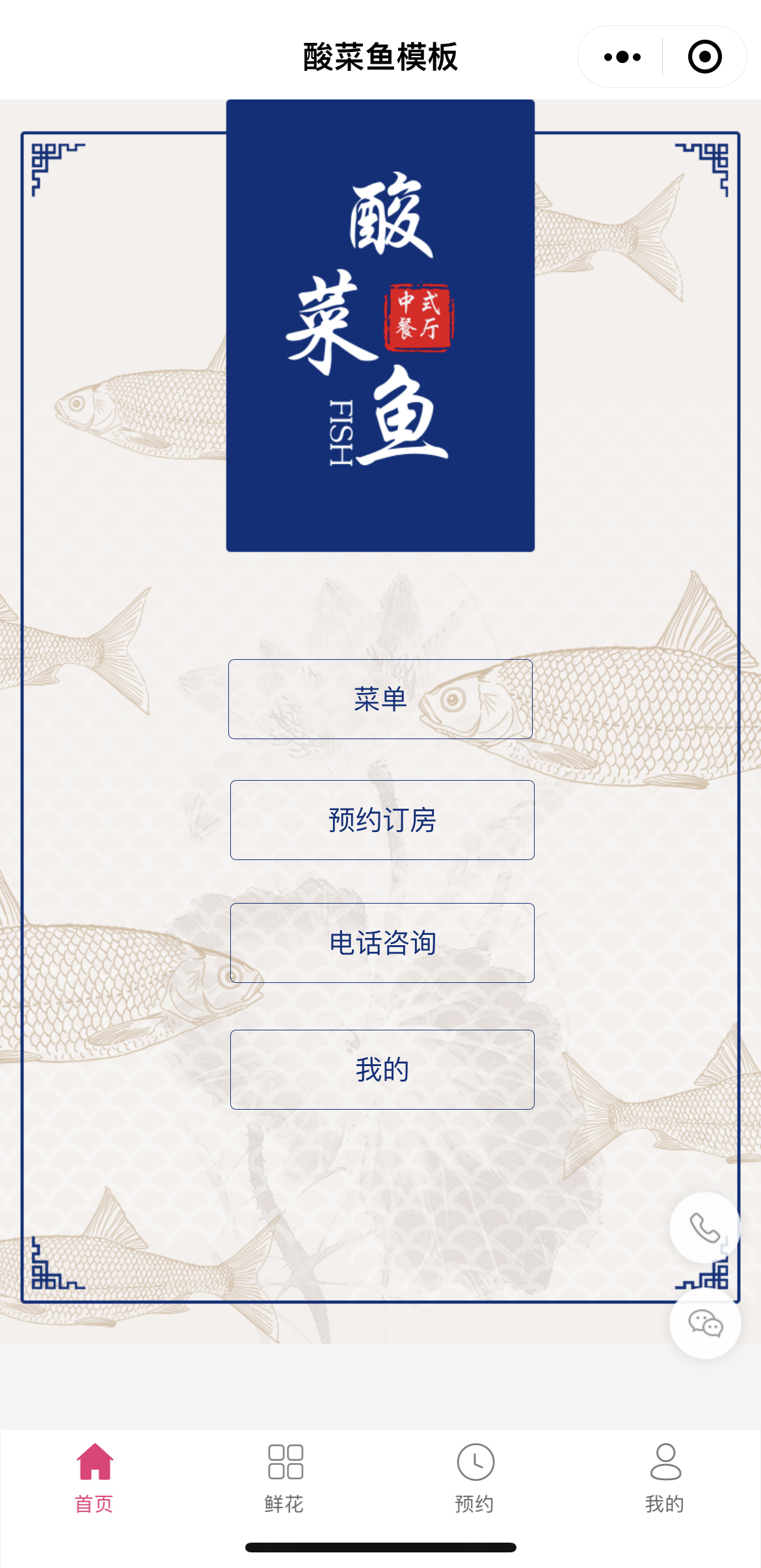Tap the 预约订房 reservation button

(x=381, y=820)
